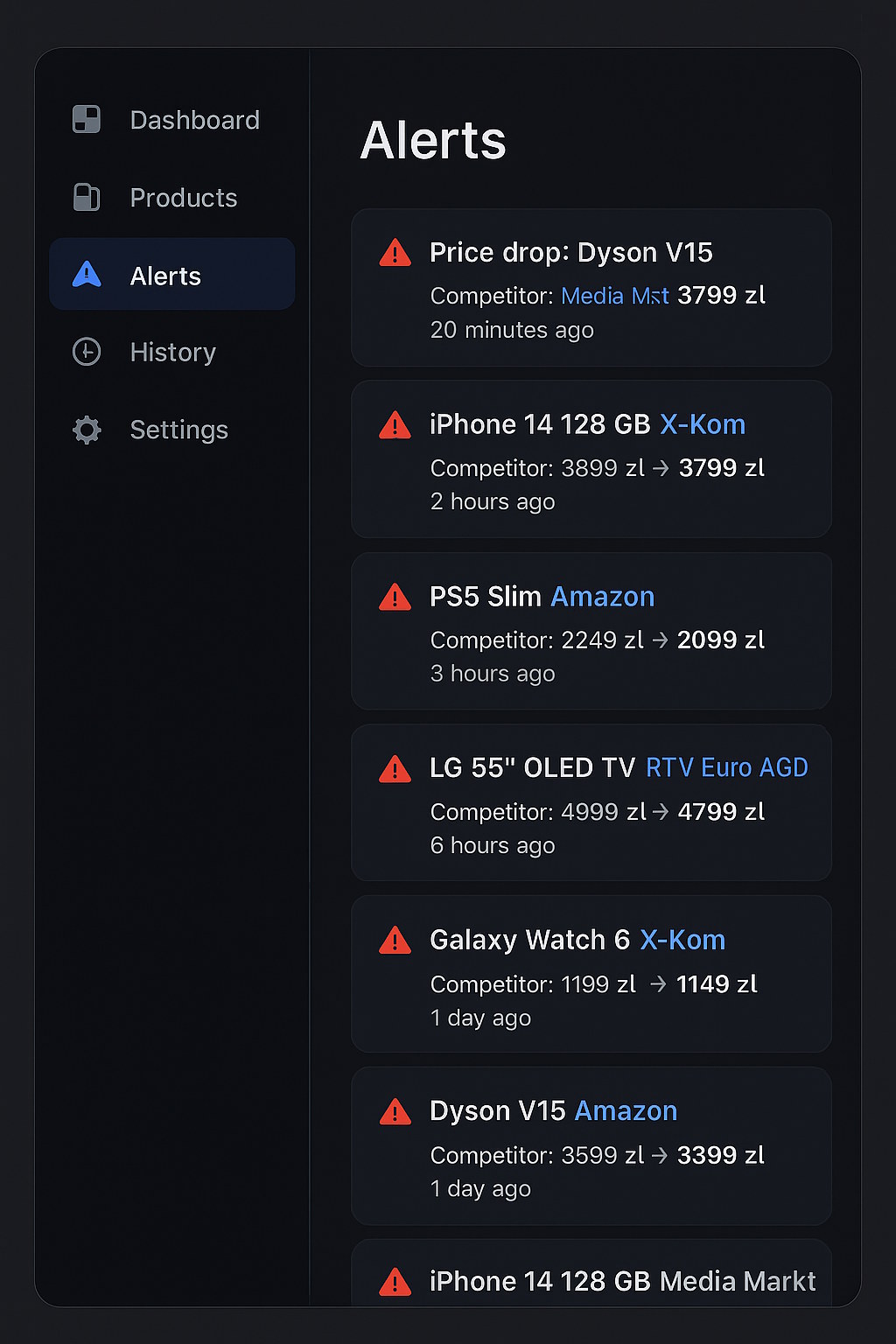
Task: Open Settings via the gear icon
Action: click(x=86, y=430)
